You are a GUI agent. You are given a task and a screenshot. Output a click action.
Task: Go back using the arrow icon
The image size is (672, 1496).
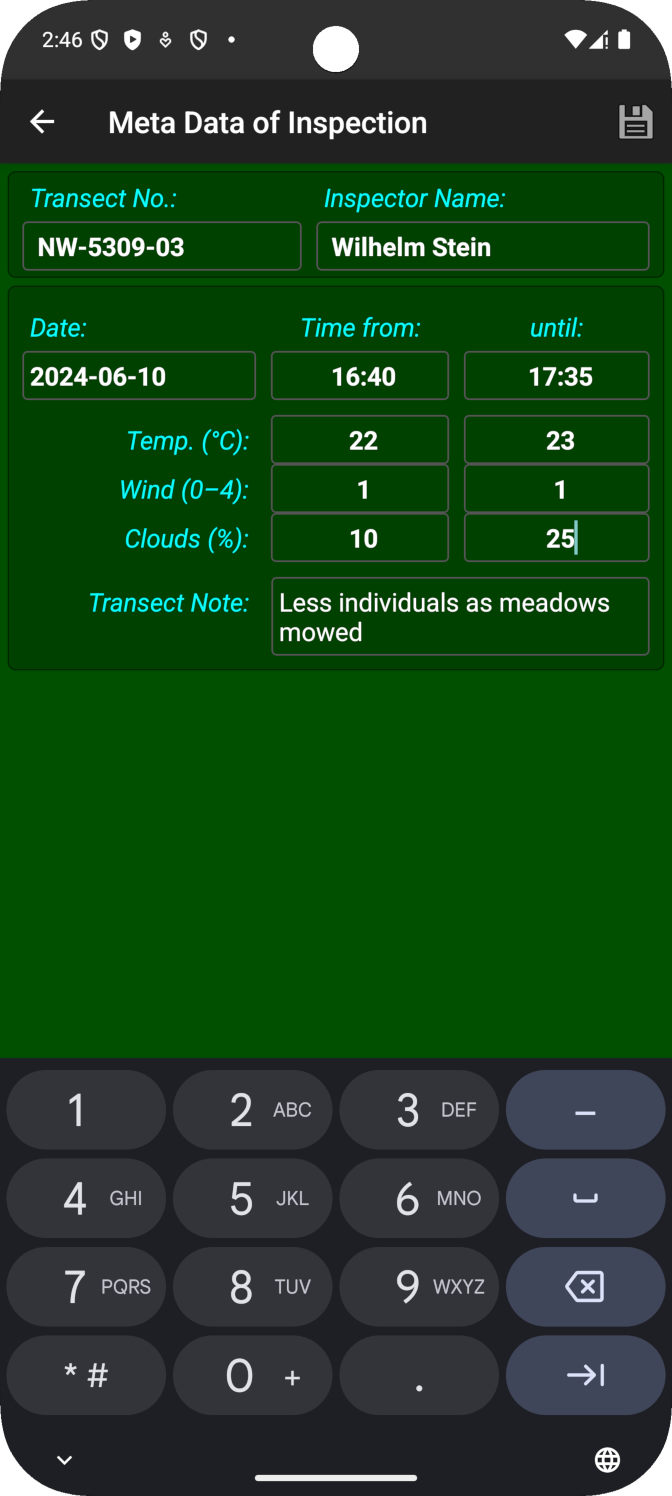(x=42, y=122)
